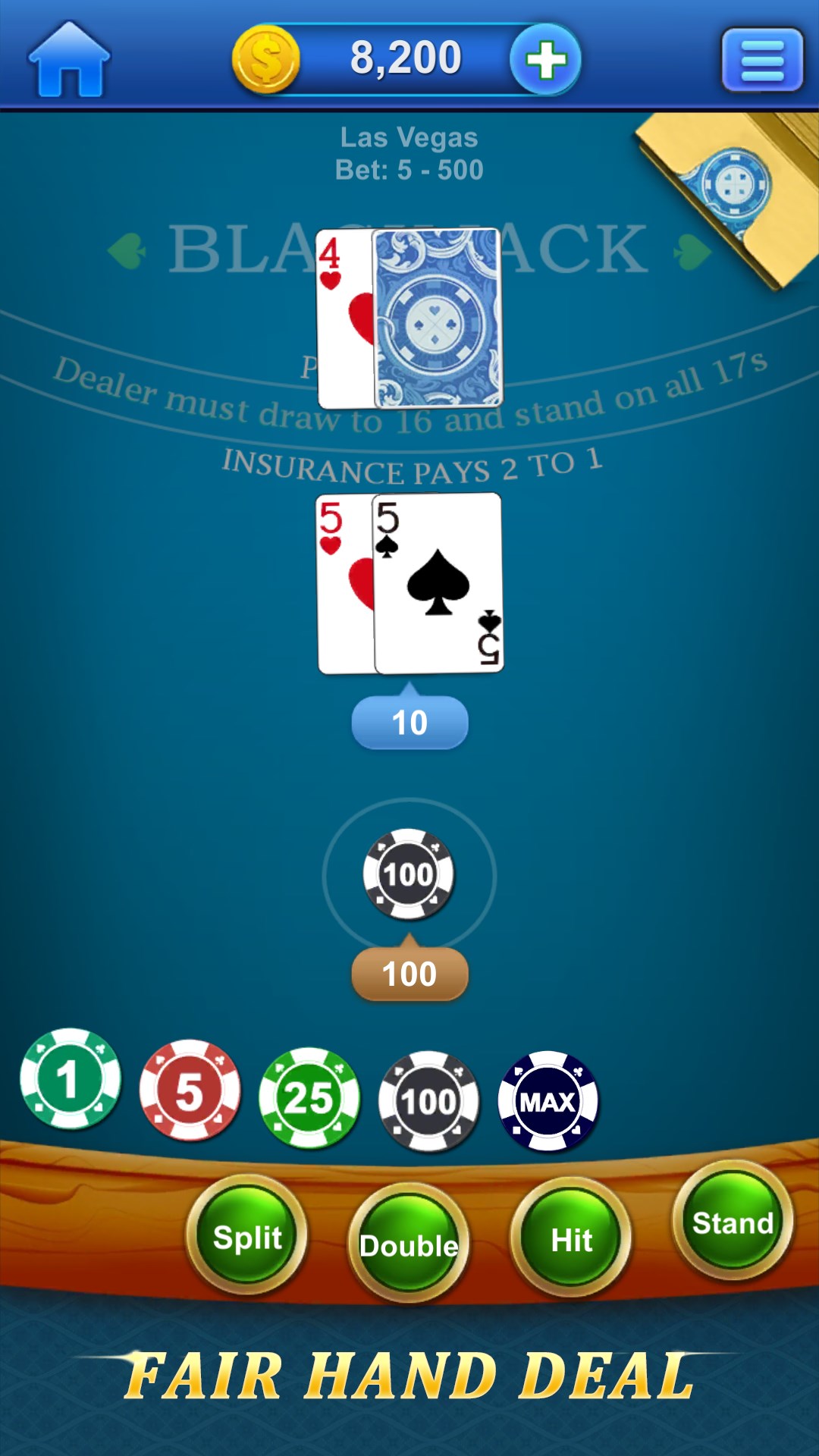Split the pair of fives
Screen dimensions: 819x1456
coord(247,1237)
